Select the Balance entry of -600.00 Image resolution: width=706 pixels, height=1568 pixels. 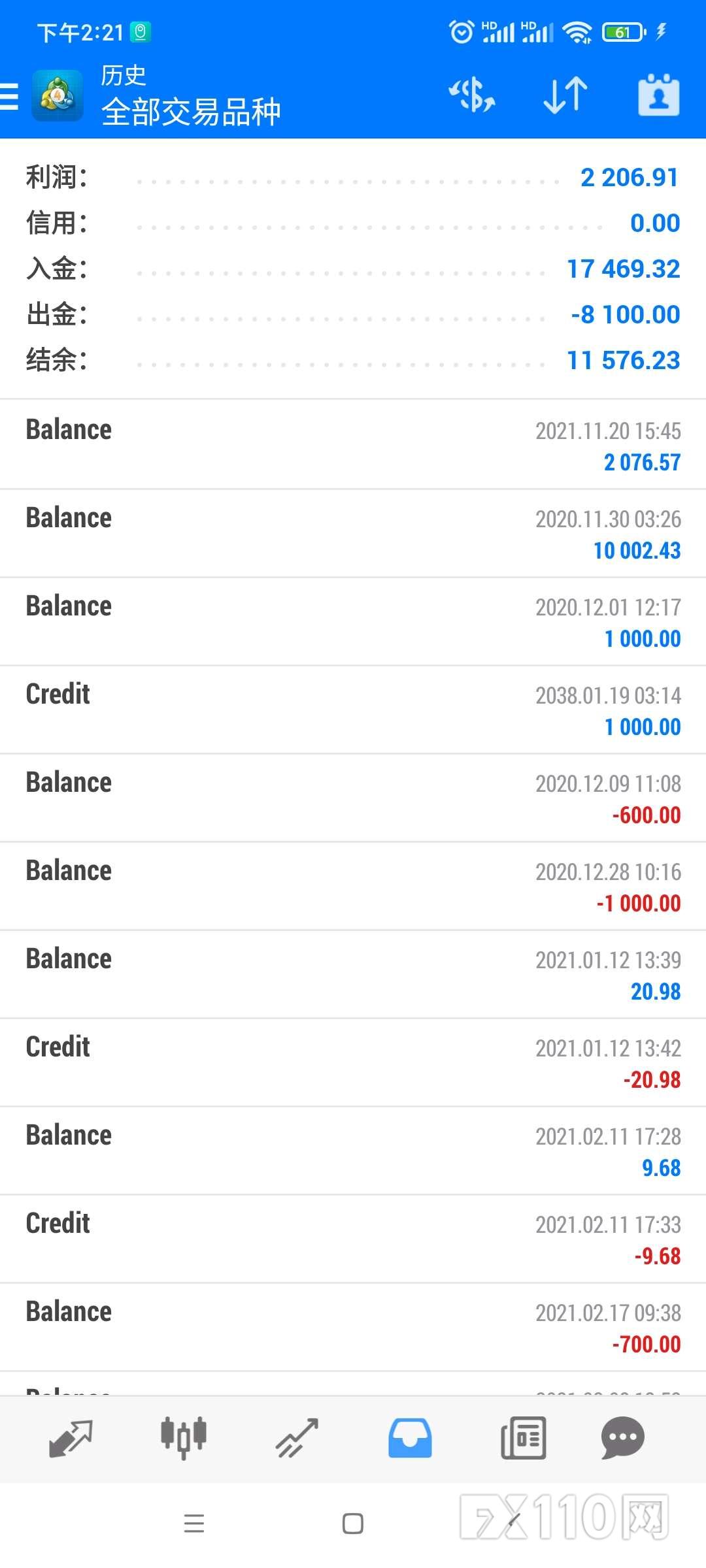click(353, 798)
